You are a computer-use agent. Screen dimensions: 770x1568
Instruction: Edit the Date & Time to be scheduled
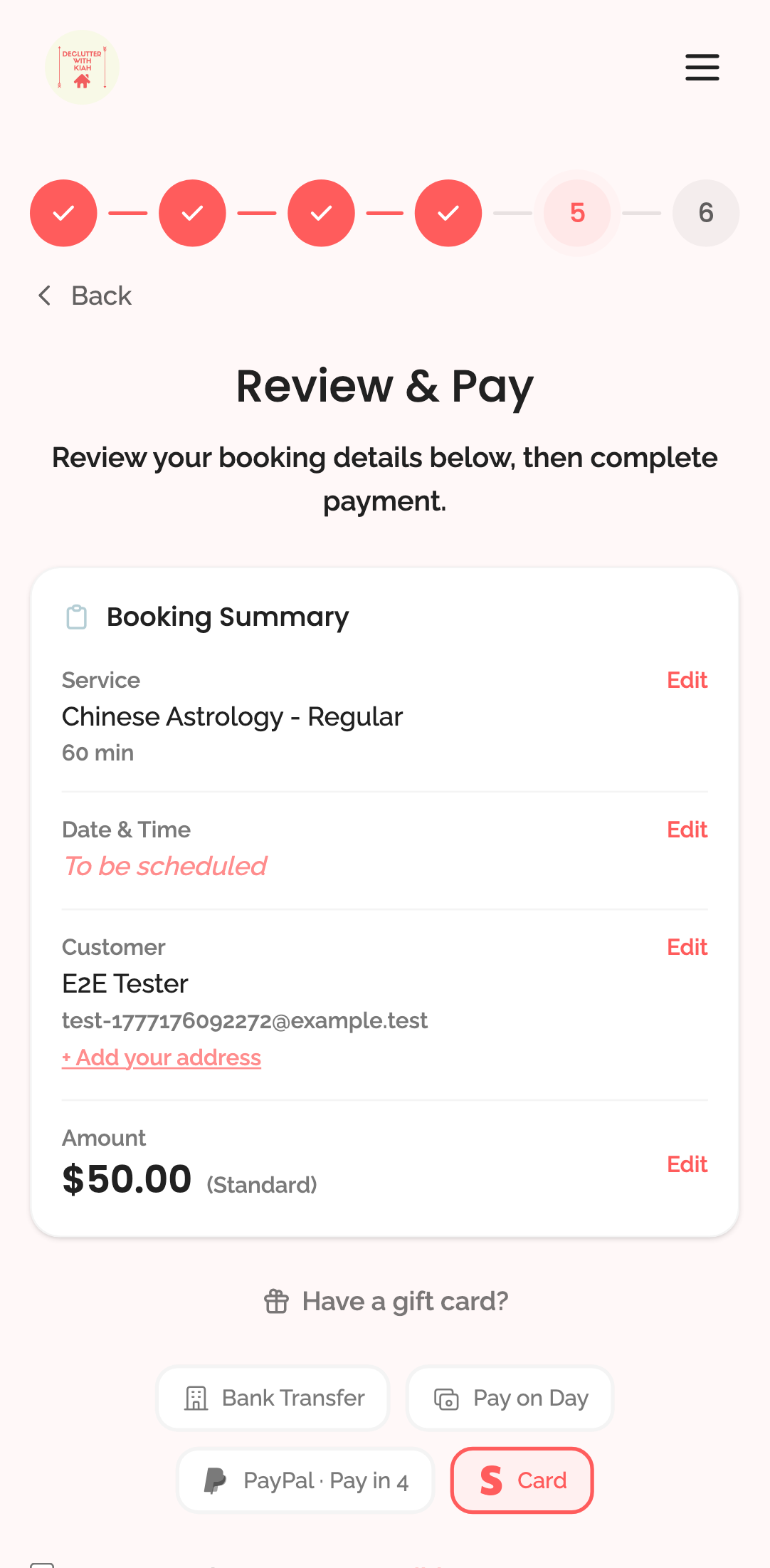point(687,830)
